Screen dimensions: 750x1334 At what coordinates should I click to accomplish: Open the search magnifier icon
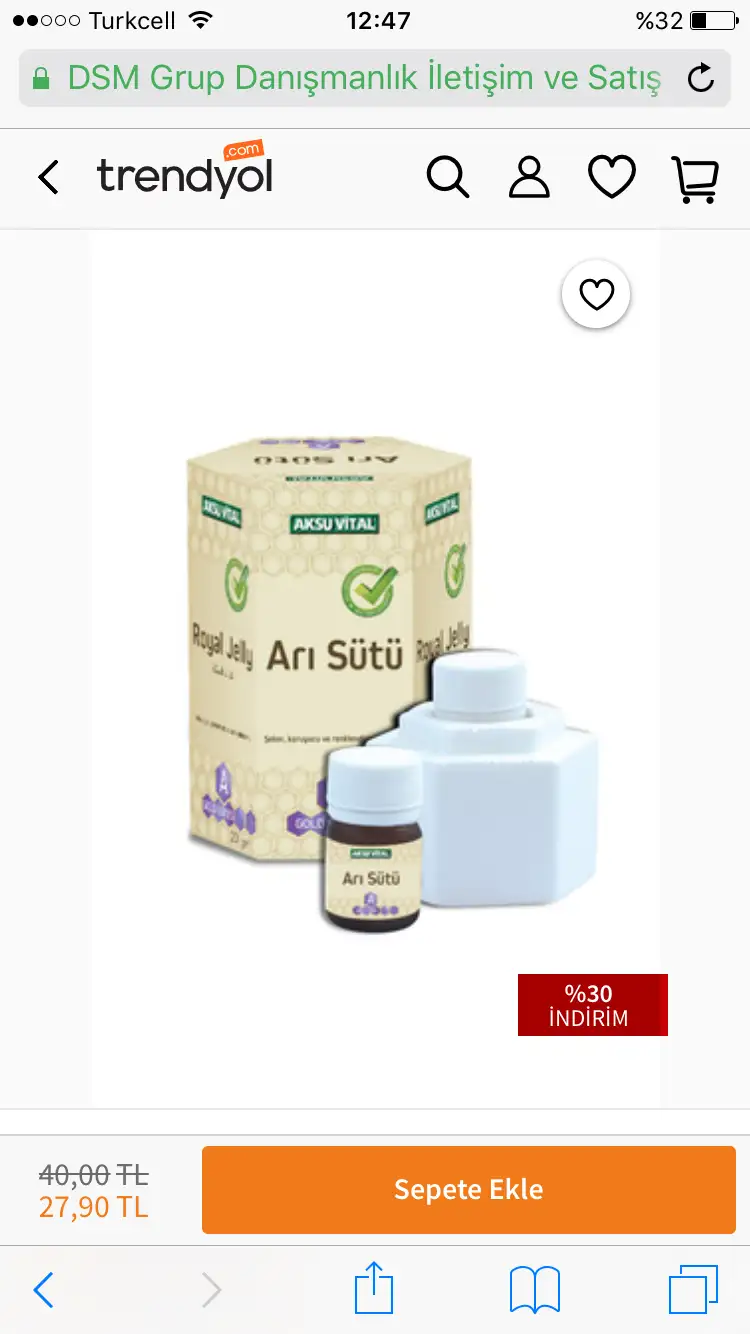pos(447,178)
